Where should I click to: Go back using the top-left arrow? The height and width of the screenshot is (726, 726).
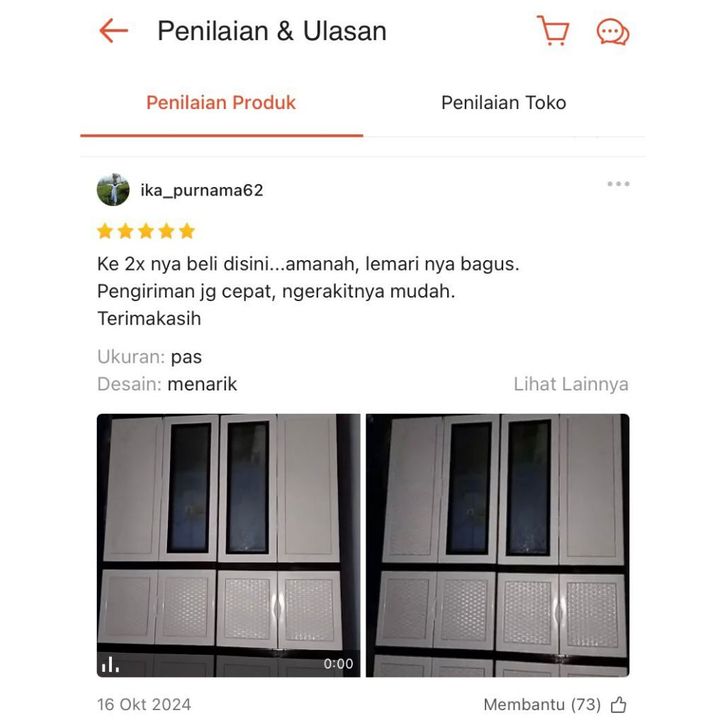click(114, 31)
